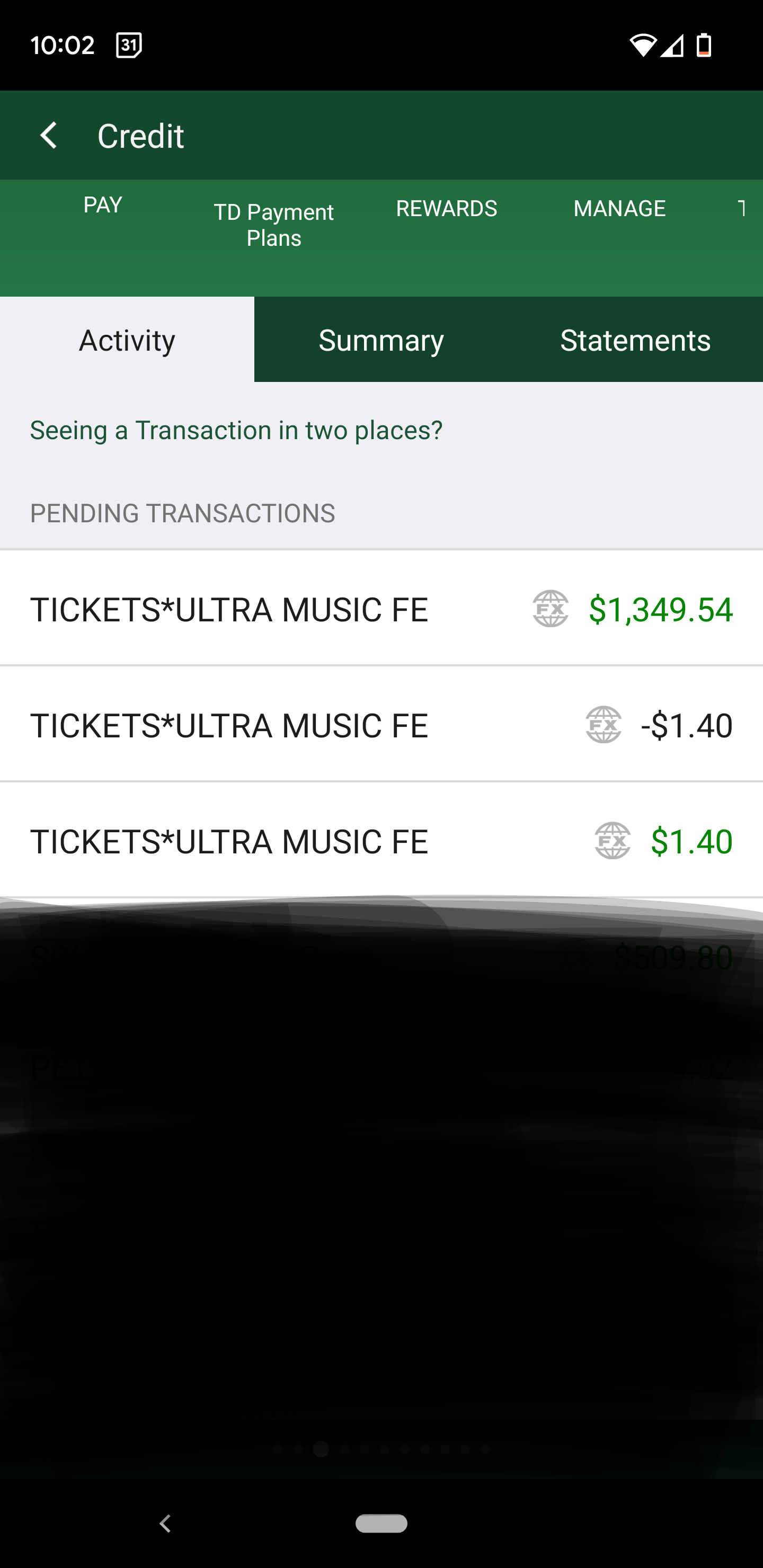Switch to the Summary tab

point(380,340)
